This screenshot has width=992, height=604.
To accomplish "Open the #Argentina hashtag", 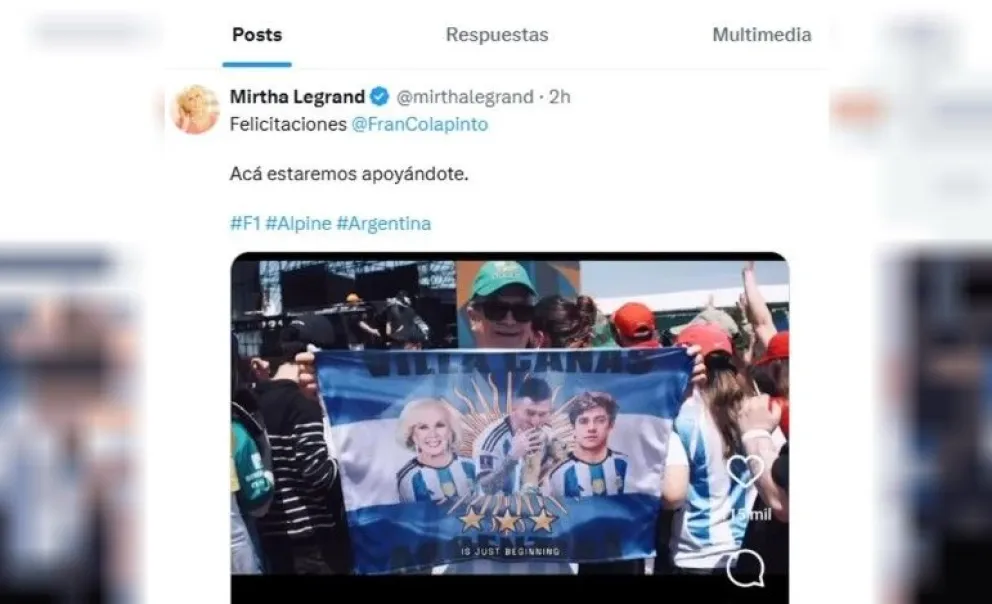I will (x=383, y=224).
